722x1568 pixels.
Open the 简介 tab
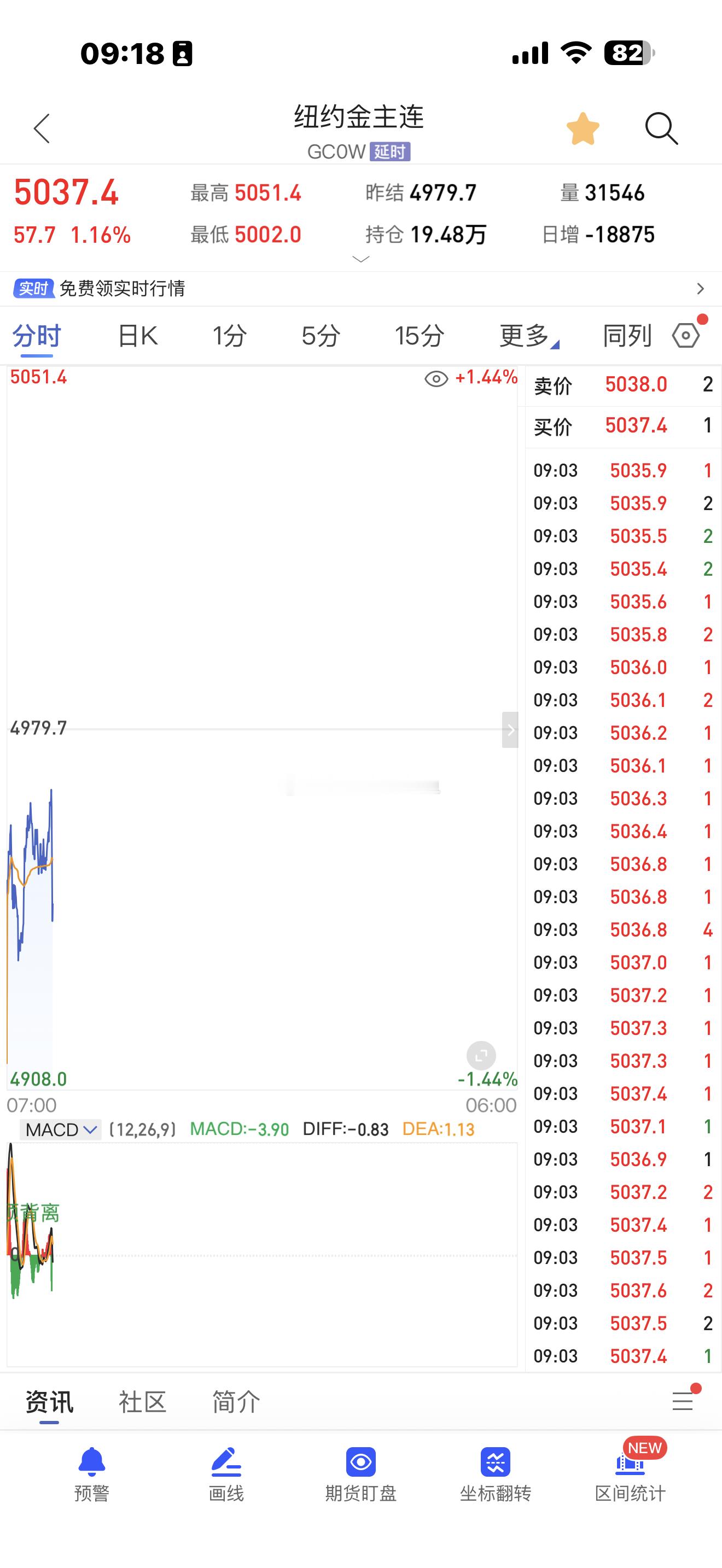pyautogui.click(x=236, y=1402)
